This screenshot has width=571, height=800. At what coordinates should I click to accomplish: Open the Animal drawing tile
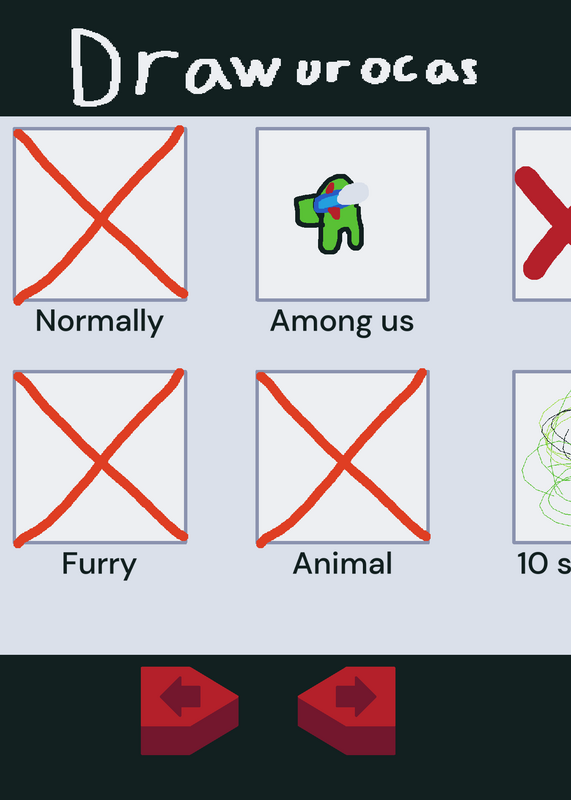pos(342,457)
